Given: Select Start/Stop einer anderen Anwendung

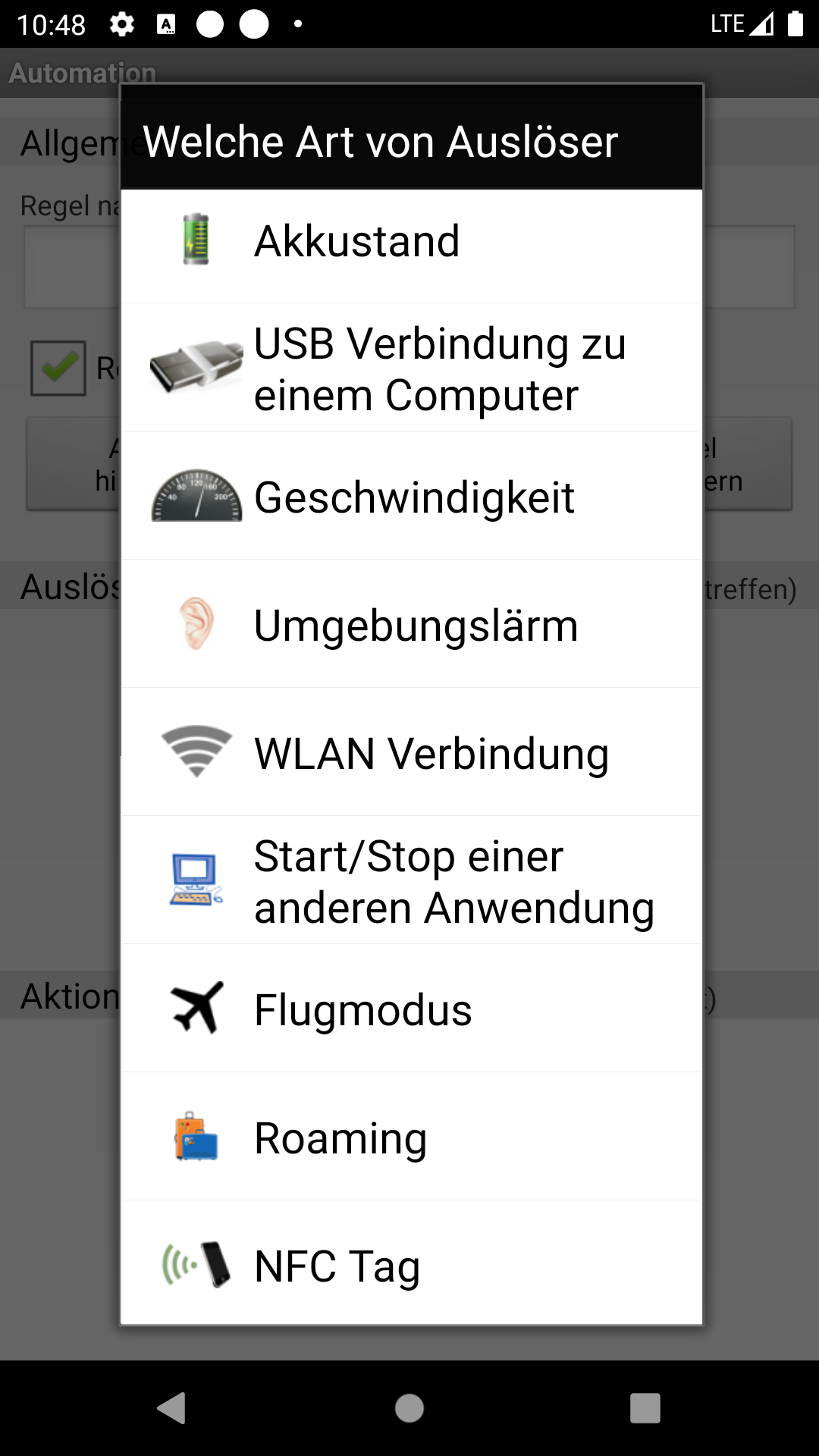Looking at the screenshot, I should [x=411, y=881].
